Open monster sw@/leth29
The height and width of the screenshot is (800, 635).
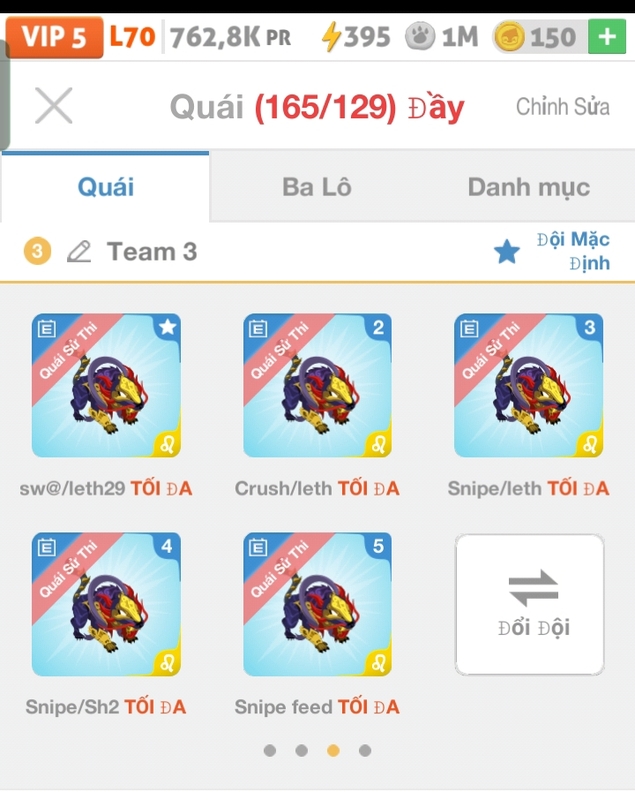[106, 386]
